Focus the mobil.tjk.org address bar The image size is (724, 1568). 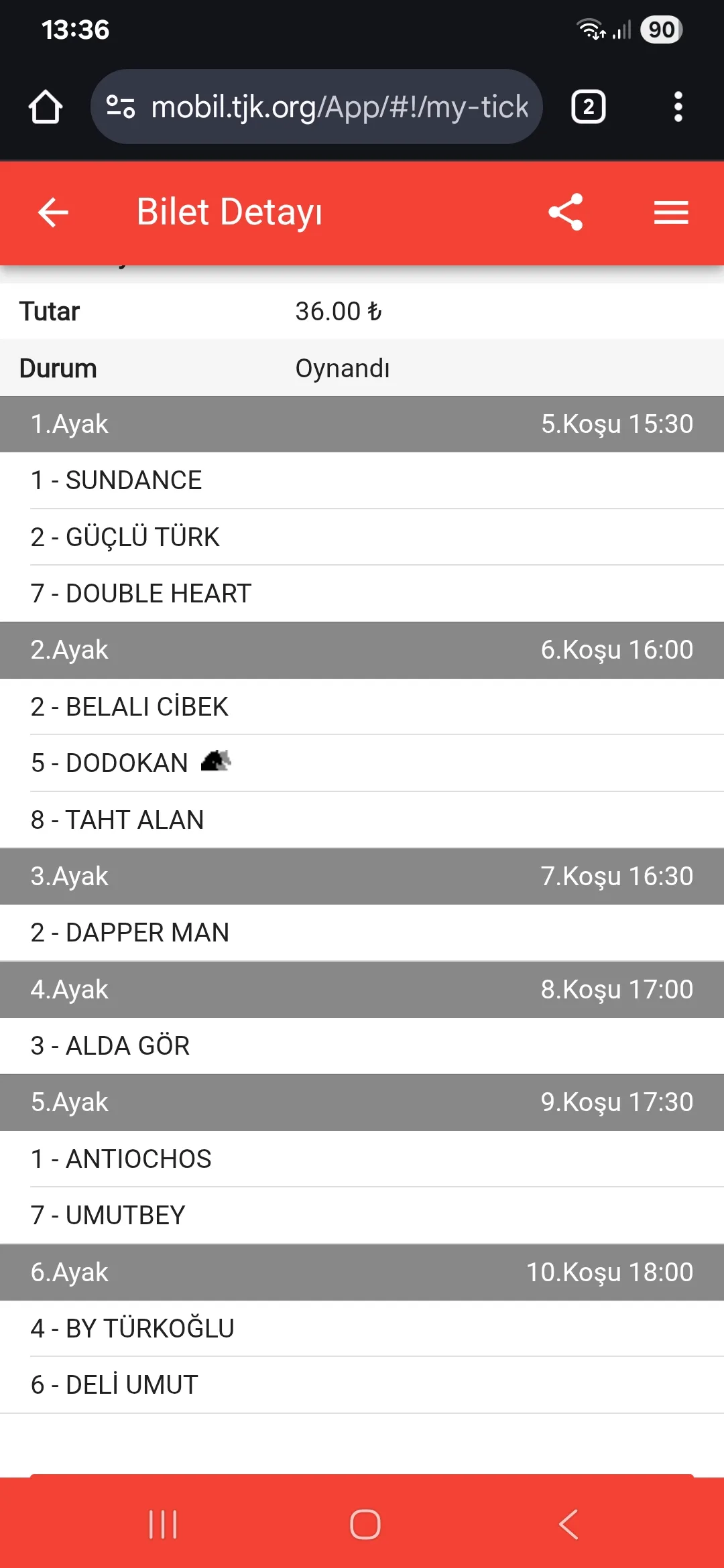pos(339,107)
